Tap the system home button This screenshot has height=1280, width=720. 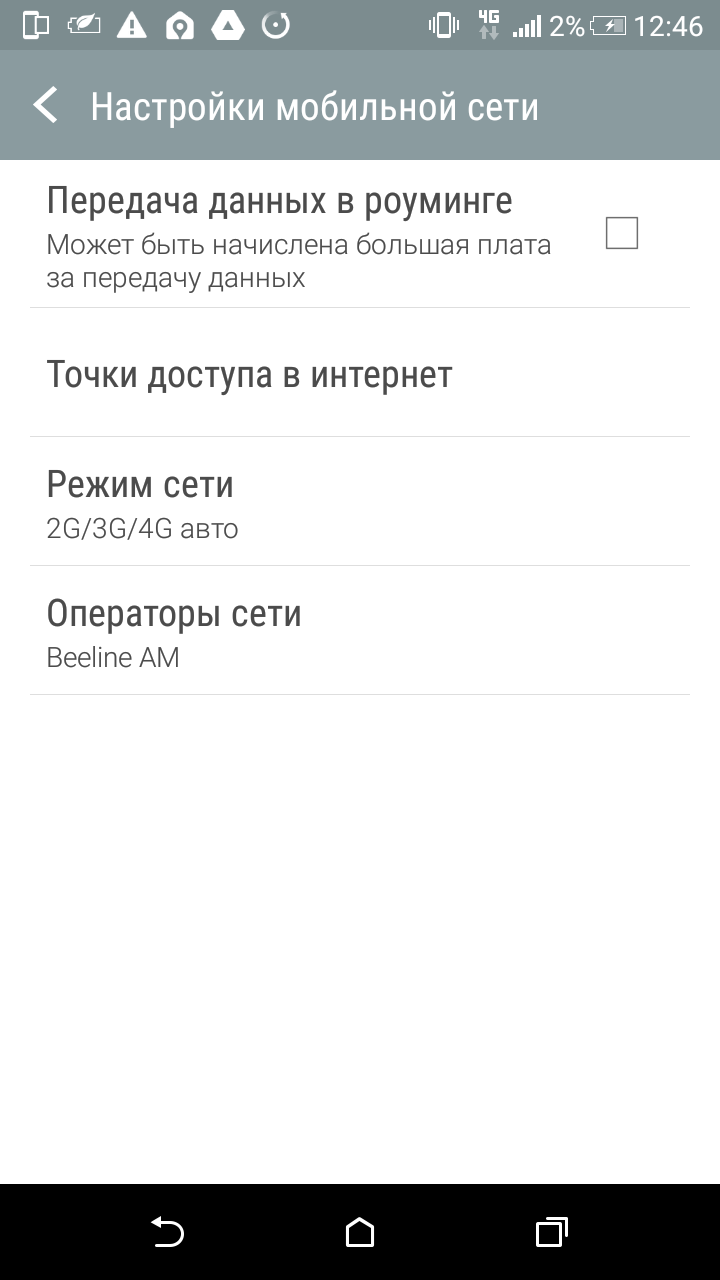click(x=360, y=1232)
